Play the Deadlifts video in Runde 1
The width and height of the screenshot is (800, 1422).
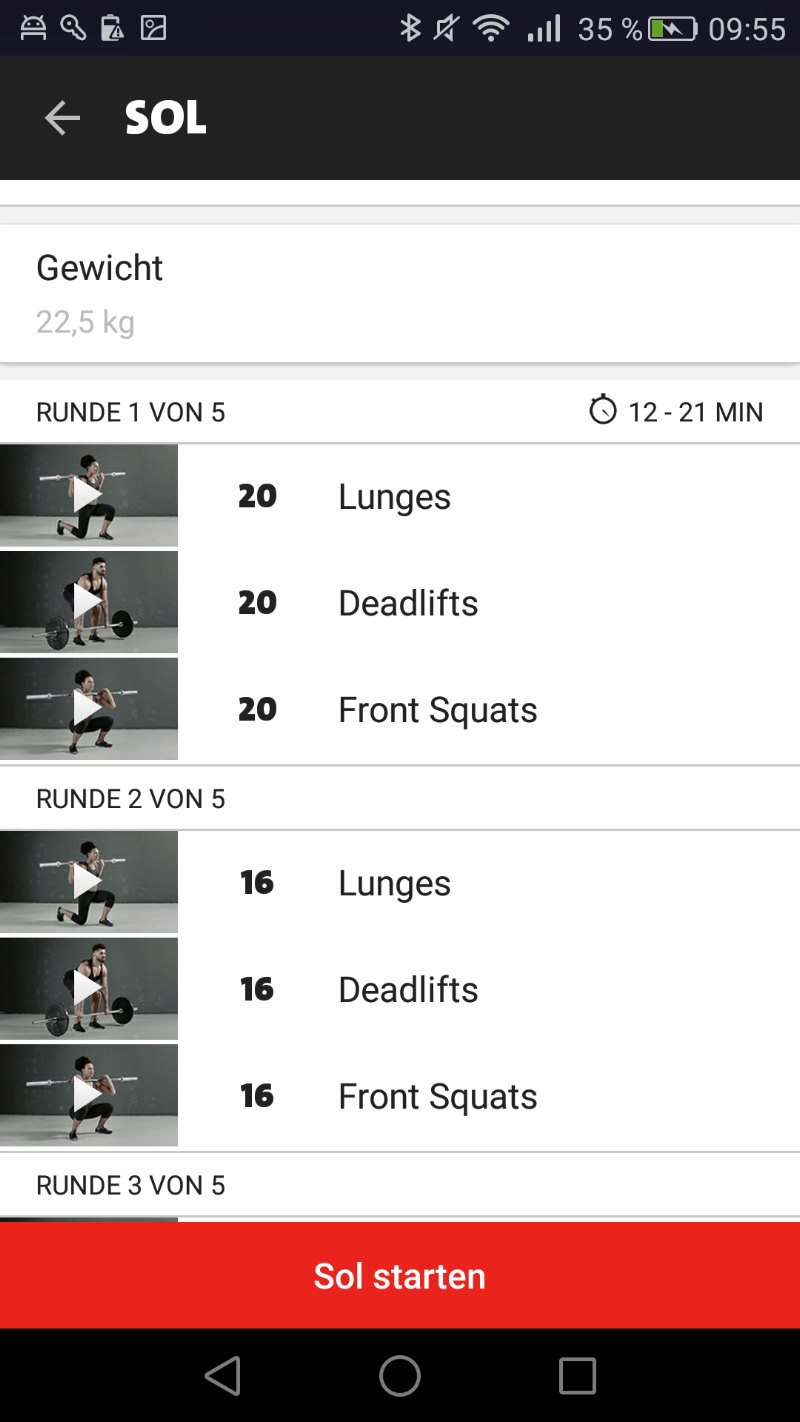pos(89,601)
